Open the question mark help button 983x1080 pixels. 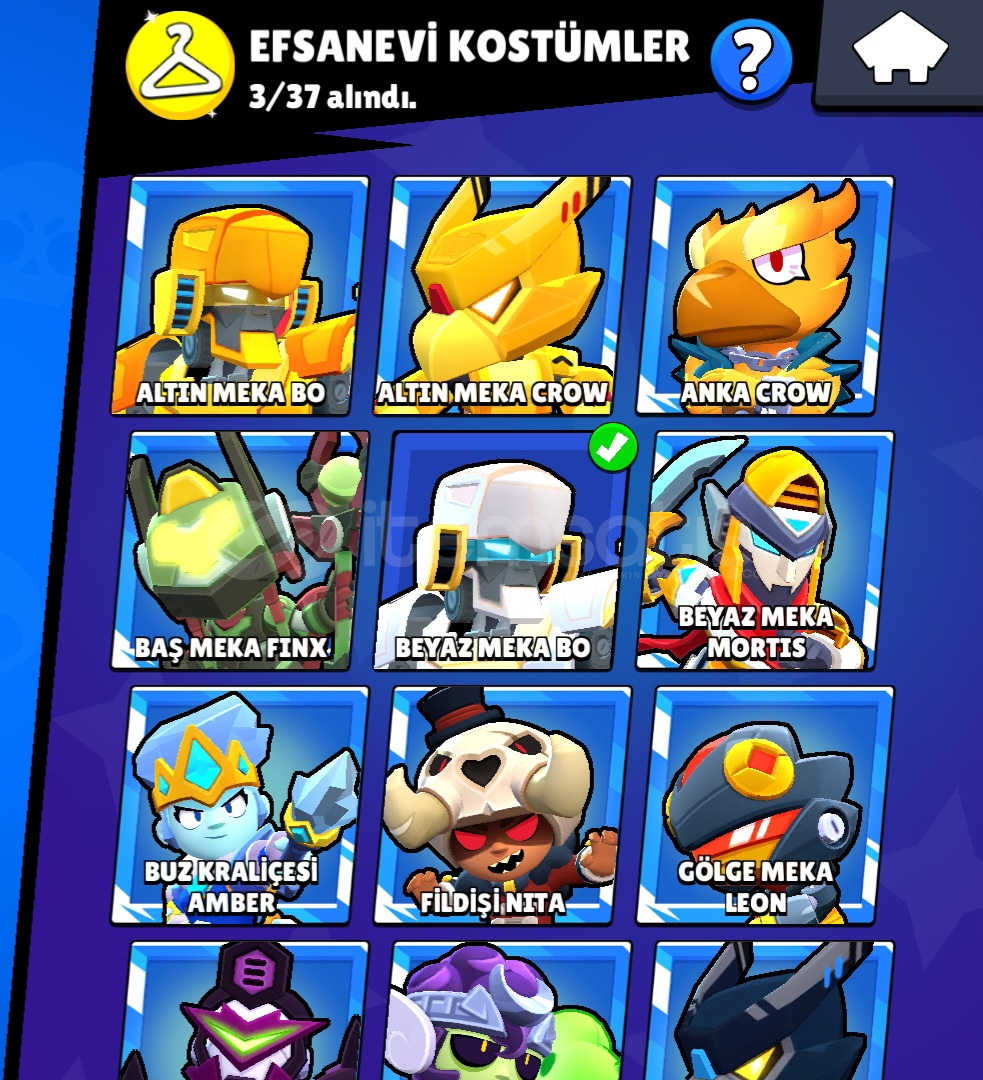pos(751,60)
